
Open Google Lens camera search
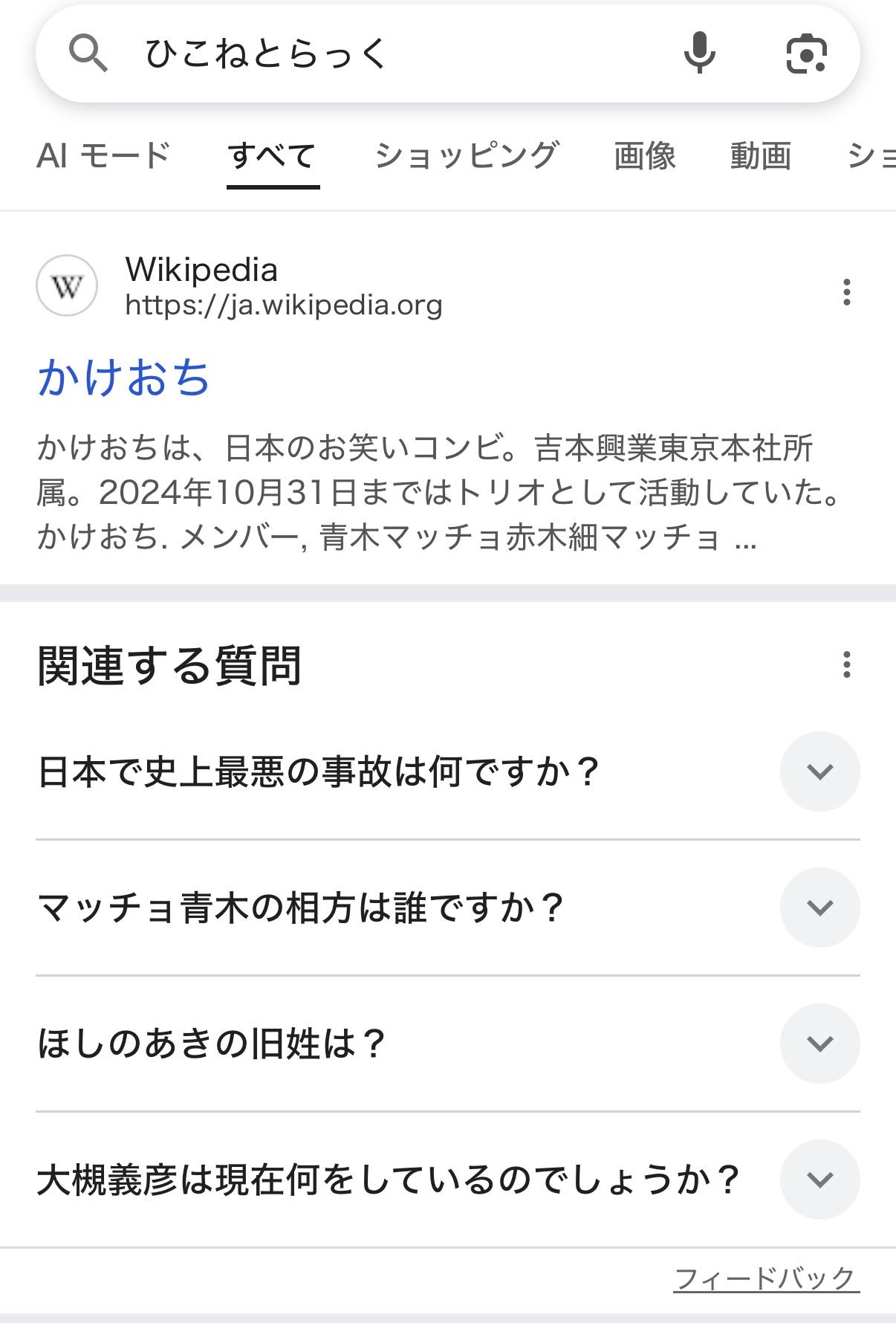pos(806,54)
